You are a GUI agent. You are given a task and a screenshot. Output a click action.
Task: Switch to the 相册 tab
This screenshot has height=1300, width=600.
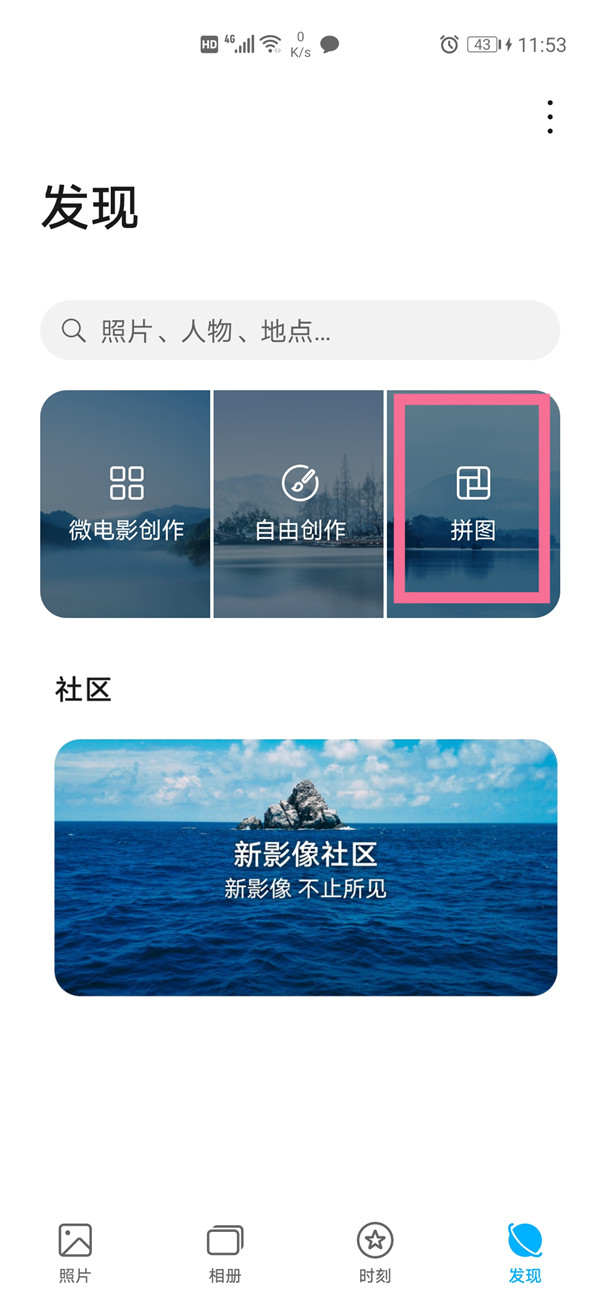(x=225, y=1252)
